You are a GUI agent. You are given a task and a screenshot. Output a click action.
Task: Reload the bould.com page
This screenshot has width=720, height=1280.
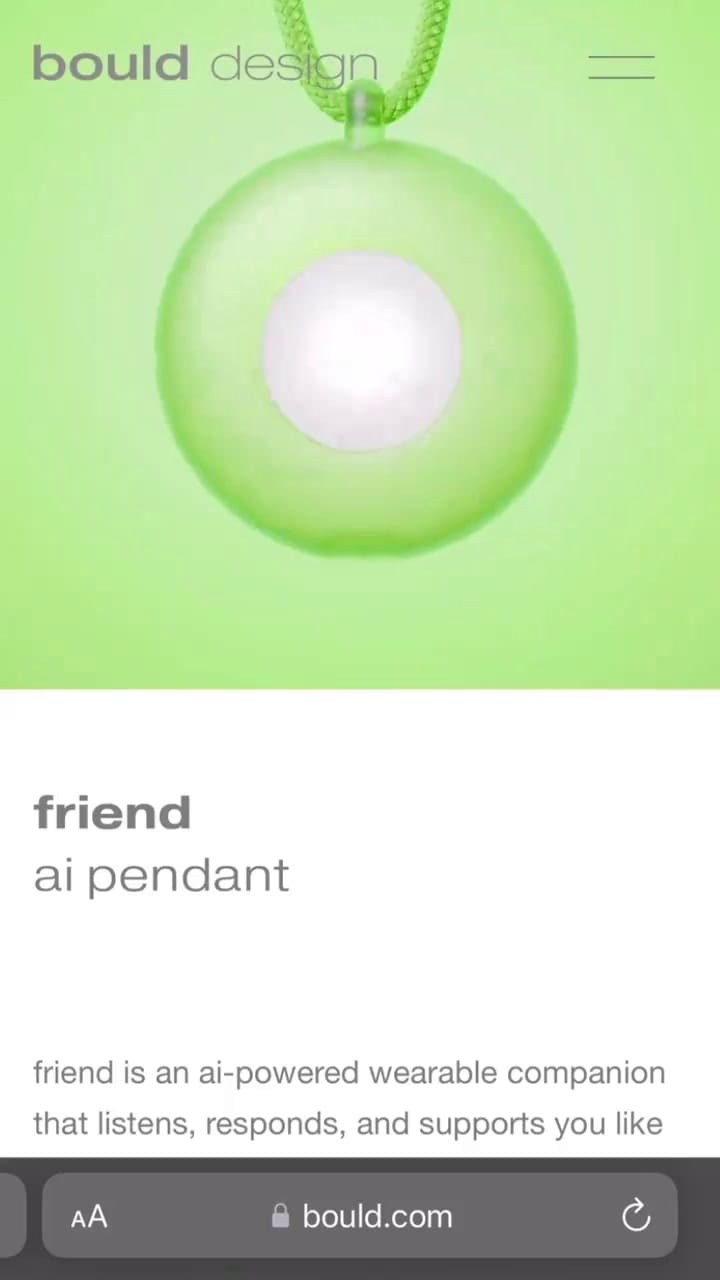[636, 1216]
